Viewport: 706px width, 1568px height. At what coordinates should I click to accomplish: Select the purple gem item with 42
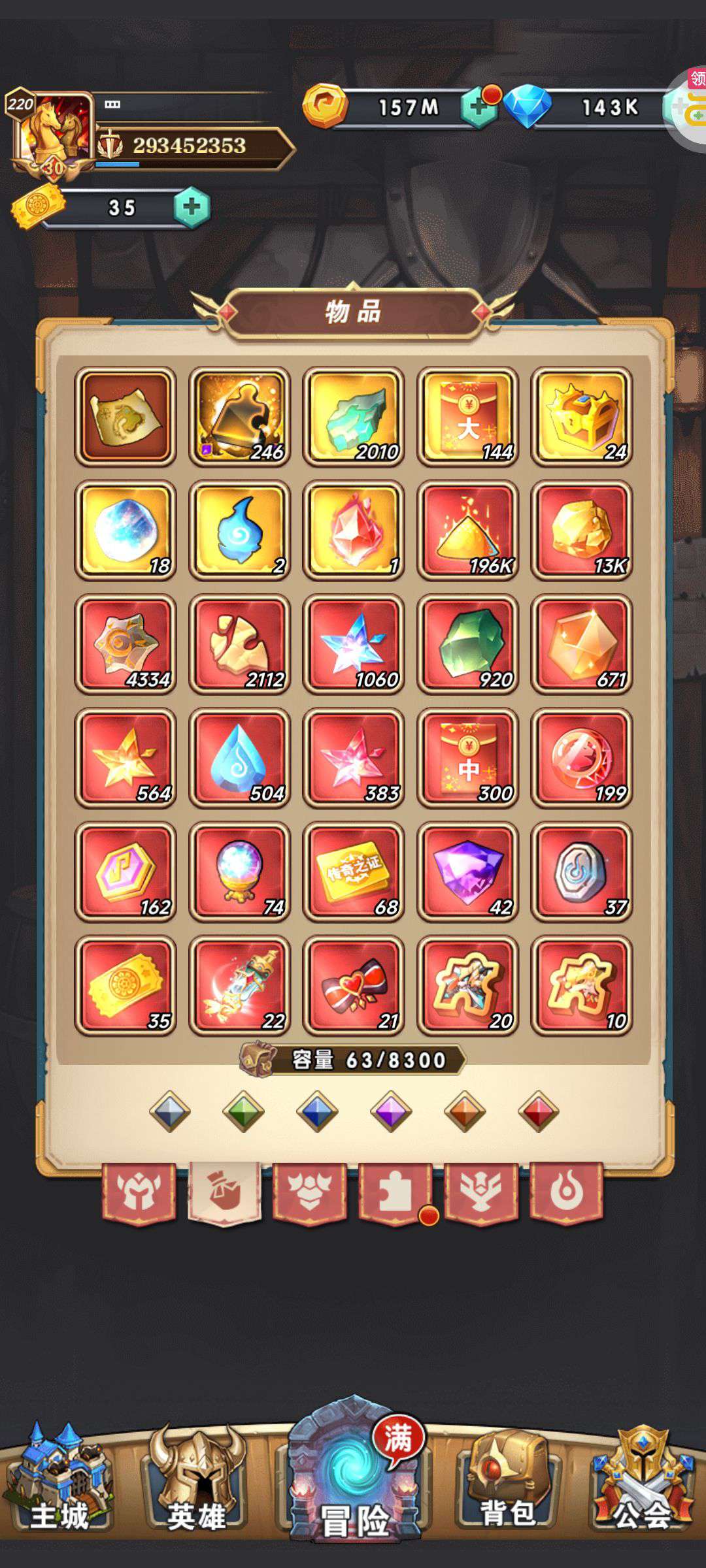click(x=467, y=872)
